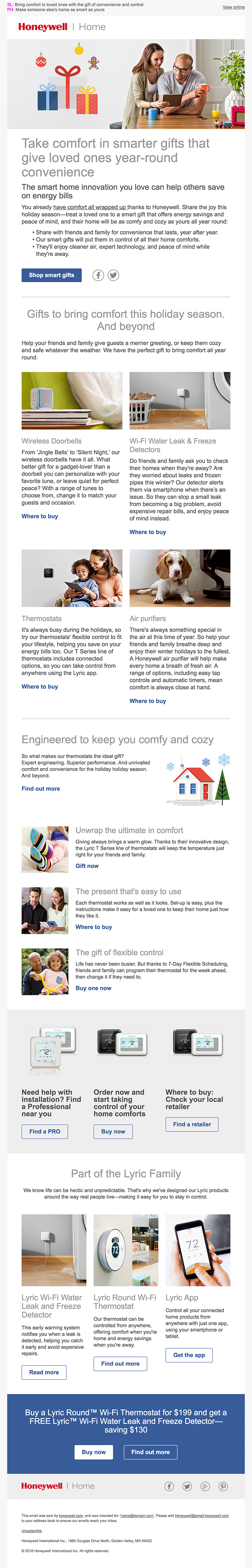Viewport: 252px width, 1568px height.
Task: Tap the Shop smart gifts button
Action: pyautogui.click(x=51, y=275)
